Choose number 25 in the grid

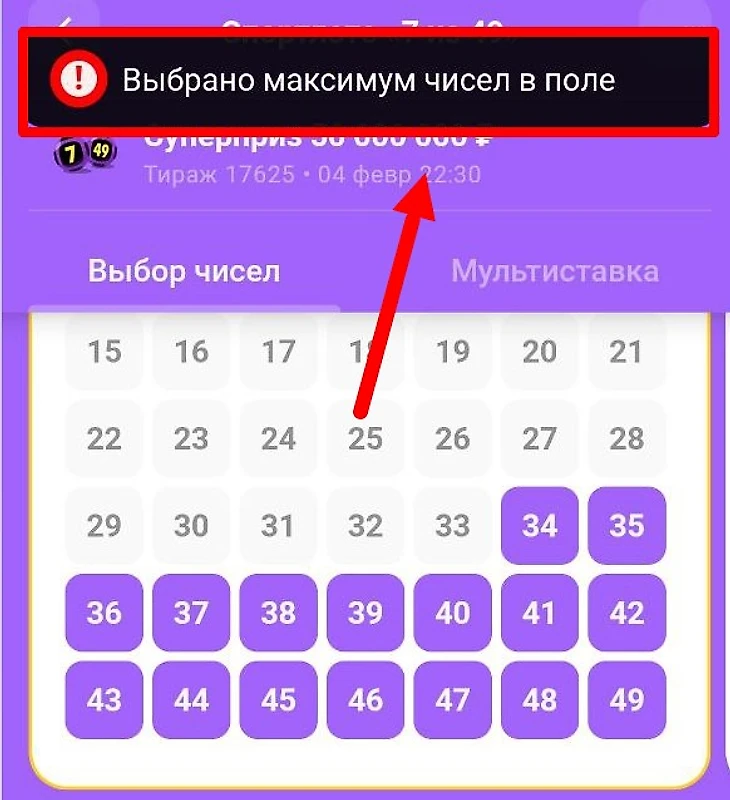(366, 438)
